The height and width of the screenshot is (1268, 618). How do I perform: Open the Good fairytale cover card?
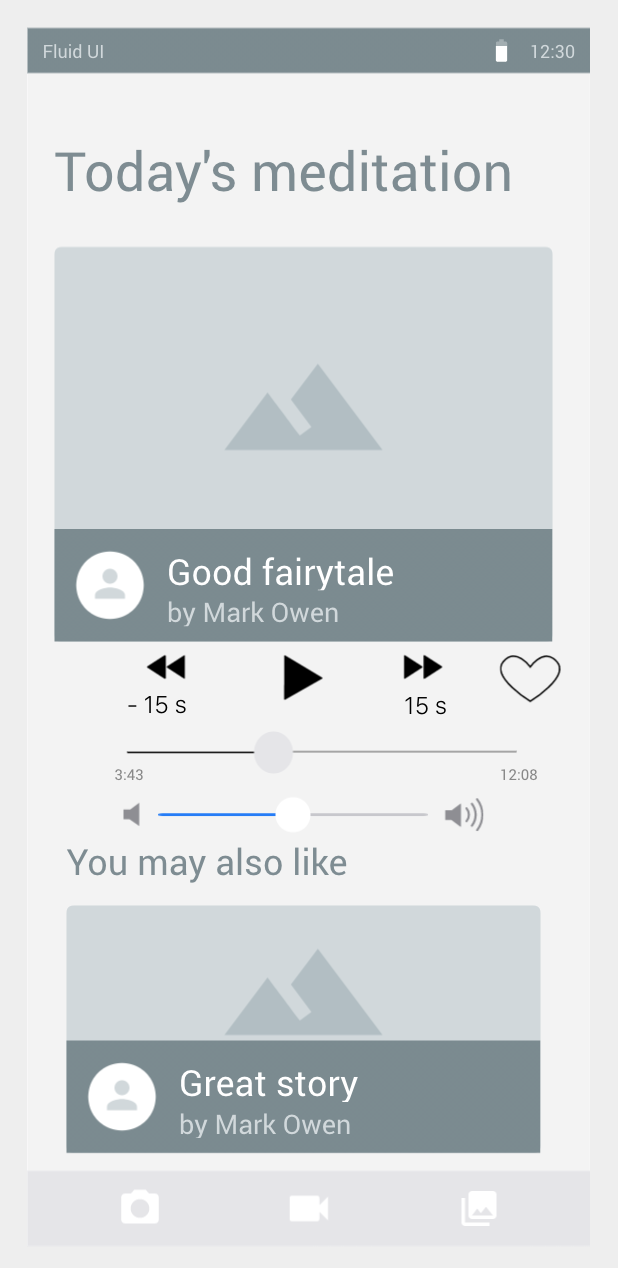pos(303,390)
